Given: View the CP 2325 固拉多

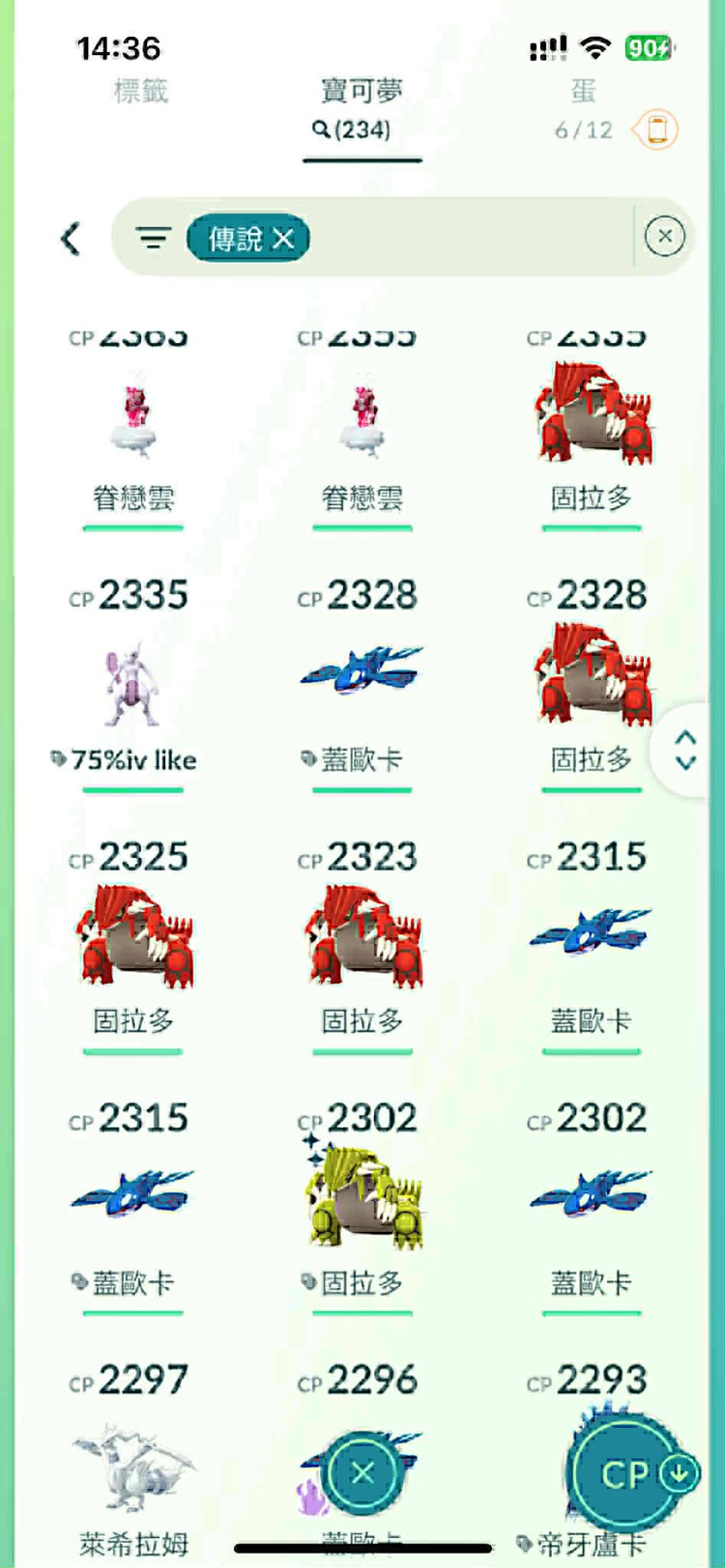Looking at the screenshot, I should pos(133,937).
